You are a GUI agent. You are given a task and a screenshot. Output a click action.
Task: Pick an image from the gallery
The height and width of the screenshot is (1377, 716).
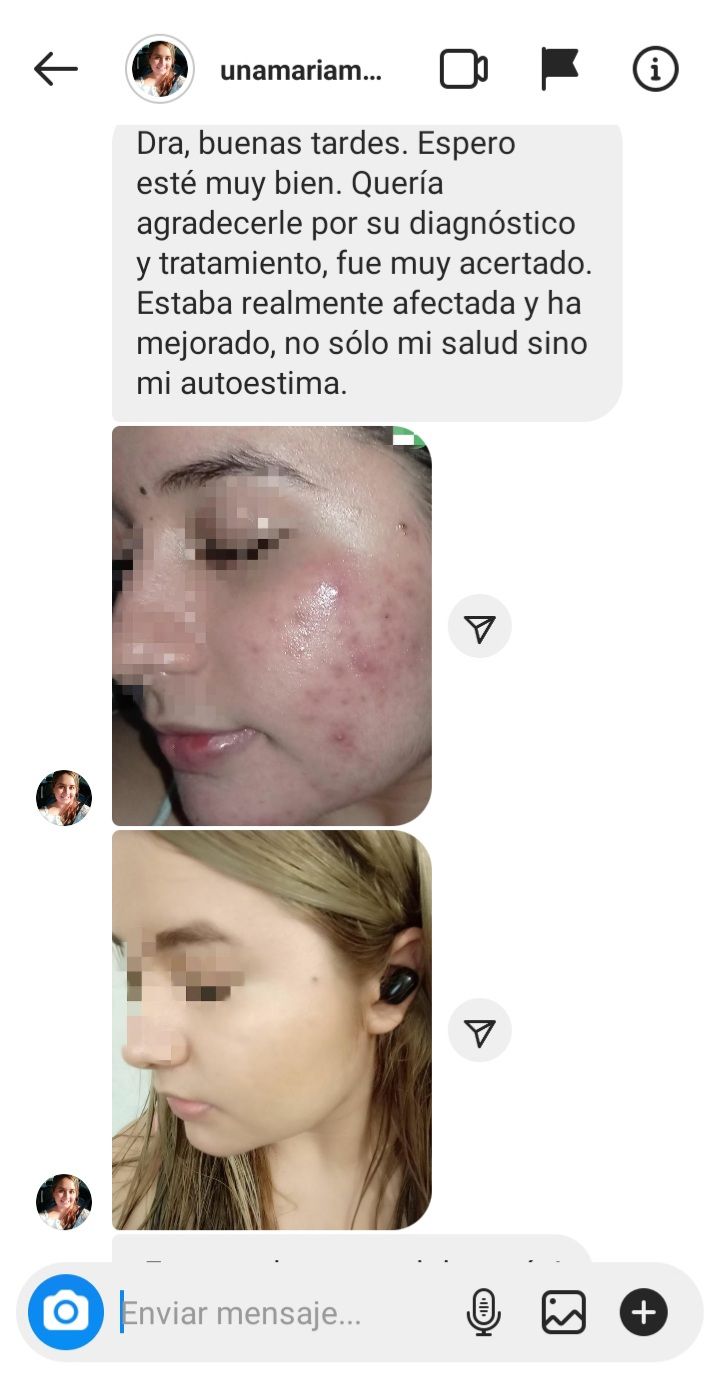click(564, 1312)
